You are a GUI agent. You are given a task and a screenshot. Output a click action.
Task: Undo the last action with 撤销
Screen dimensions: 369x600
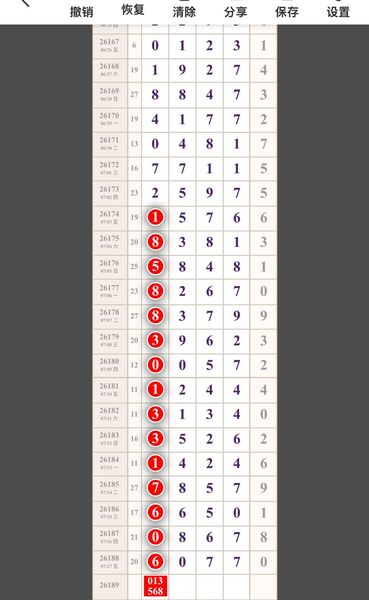(82, 11)
